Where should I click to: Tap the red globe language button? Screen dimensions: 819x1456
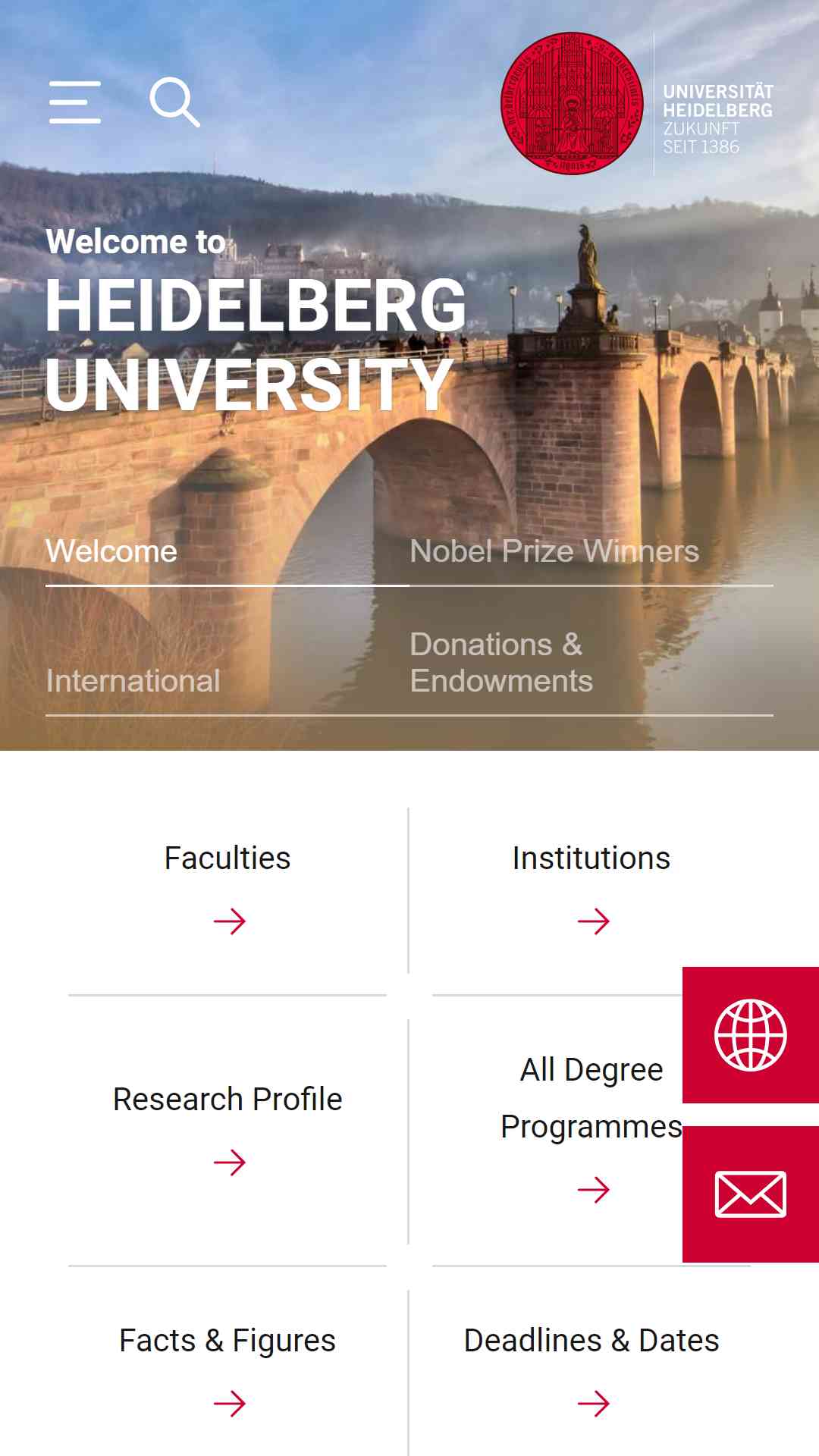pyautogui.click(x=750, y=1035)
